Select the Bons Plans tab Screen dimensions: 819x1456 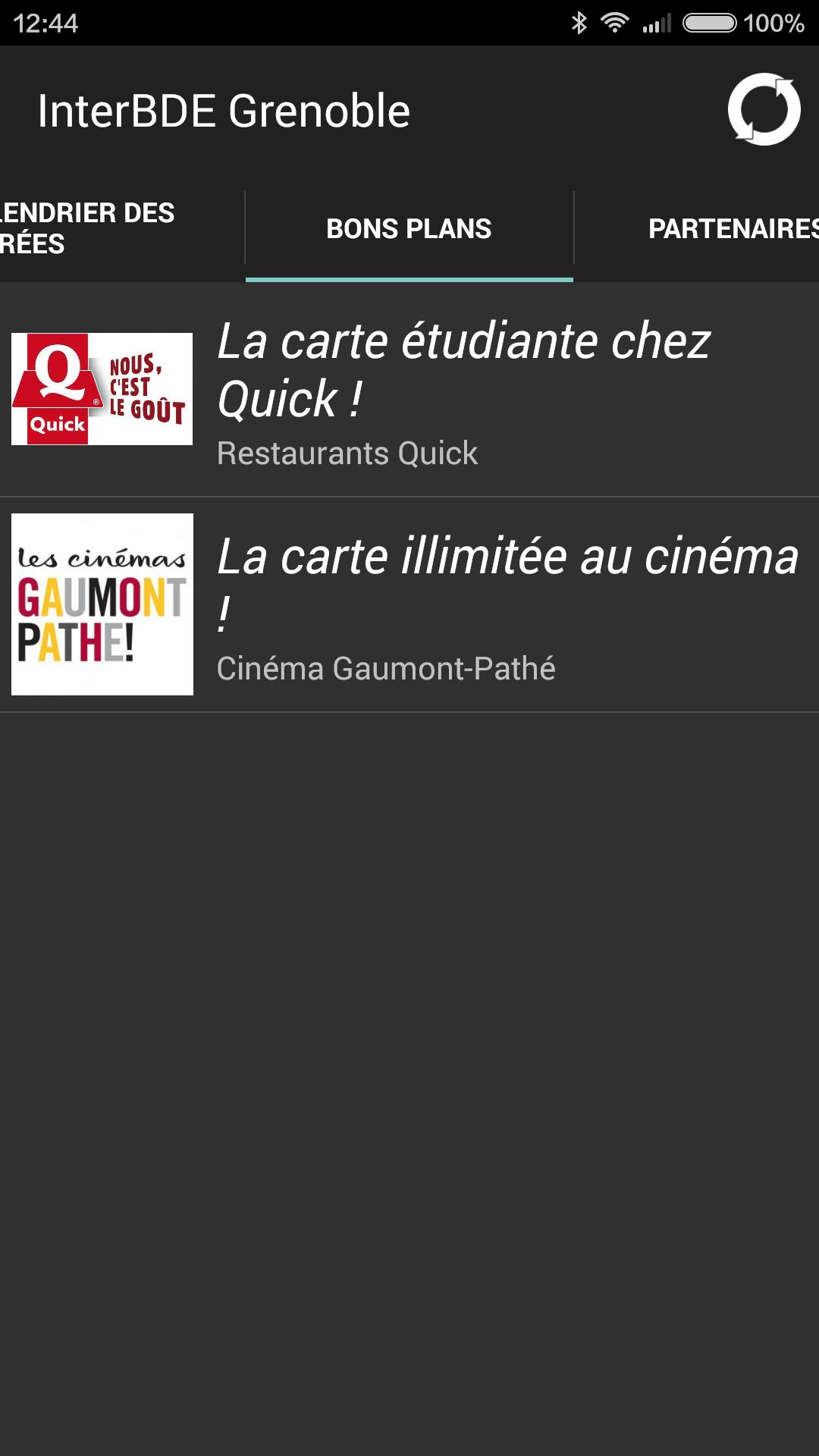[x=409, y=228]
